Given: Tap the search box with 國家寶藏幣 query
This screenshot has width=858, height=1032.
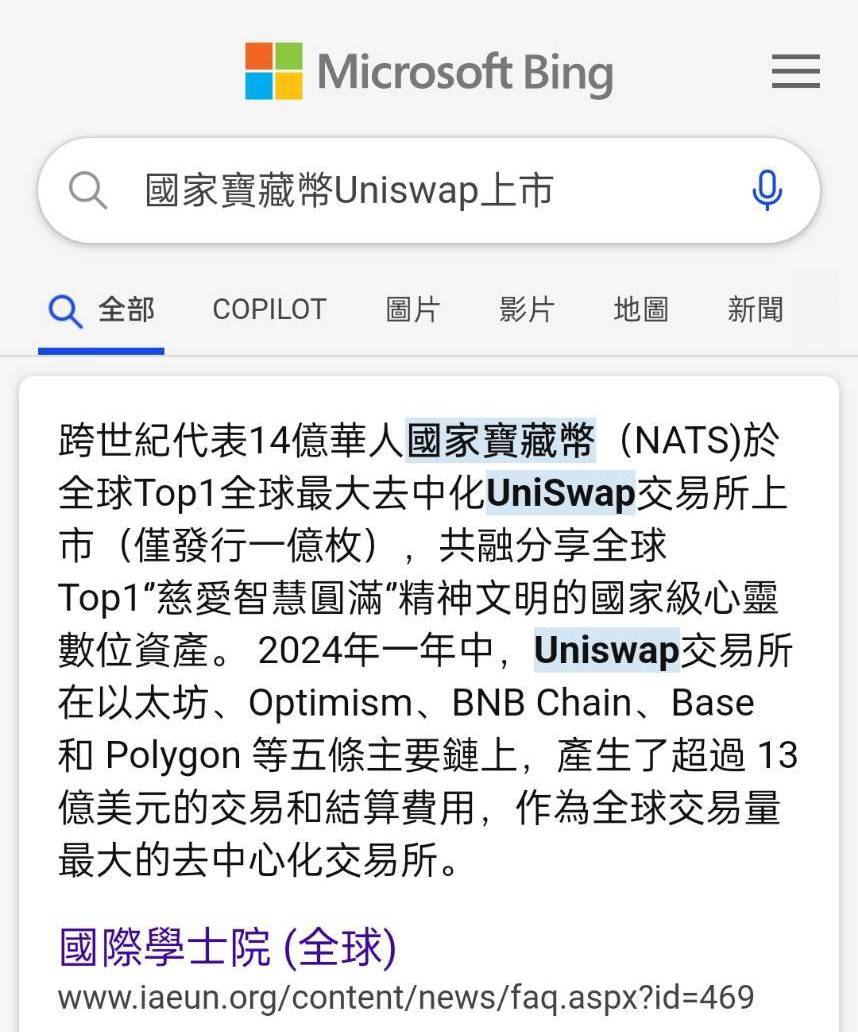Looking at the screenshot, I should coord(420,190).
